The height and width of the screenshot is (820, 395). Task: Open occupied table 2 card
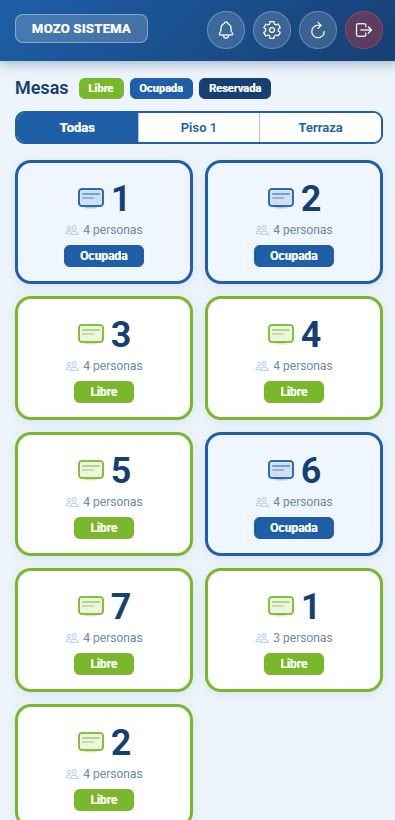click(294, 222)
